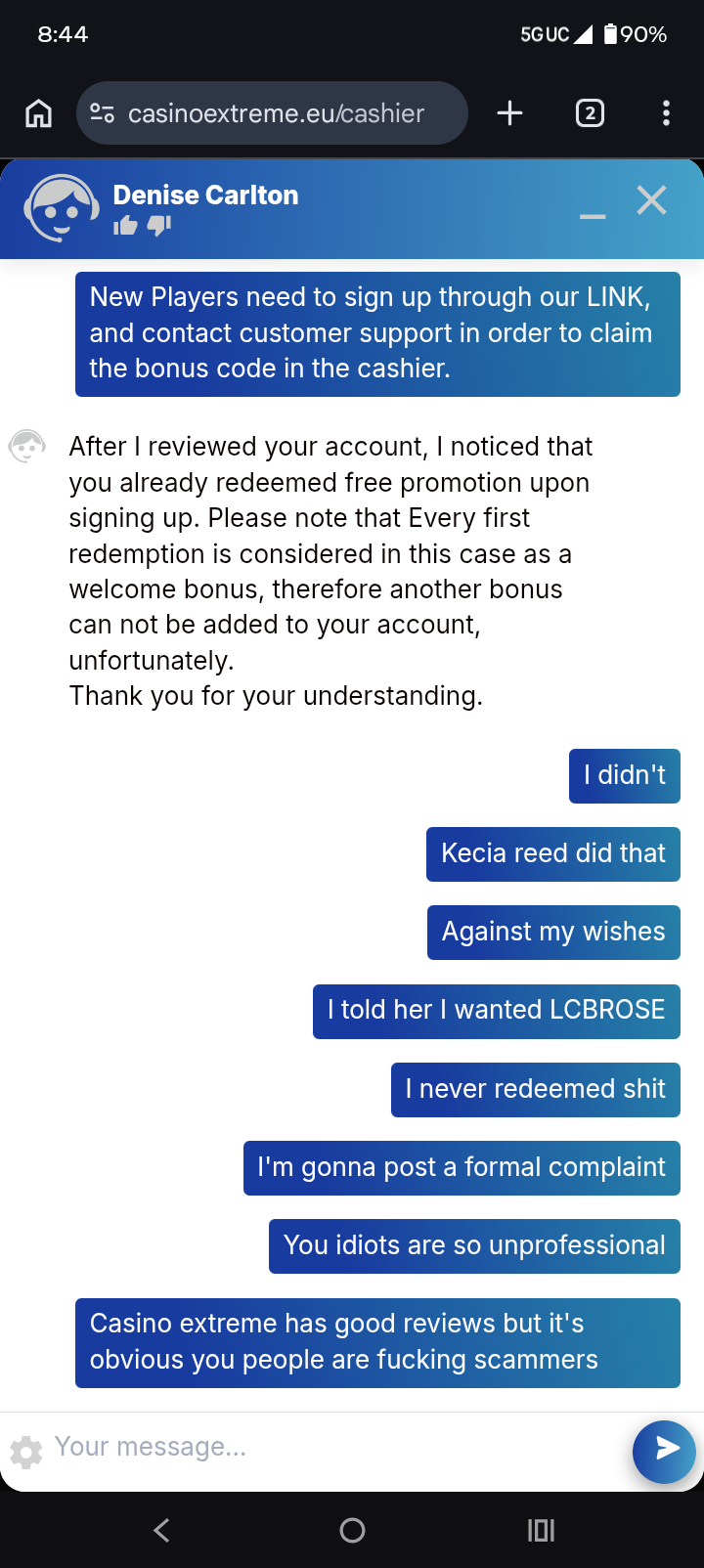Focus the 'Your message...' field

[x=332, y=1447]
